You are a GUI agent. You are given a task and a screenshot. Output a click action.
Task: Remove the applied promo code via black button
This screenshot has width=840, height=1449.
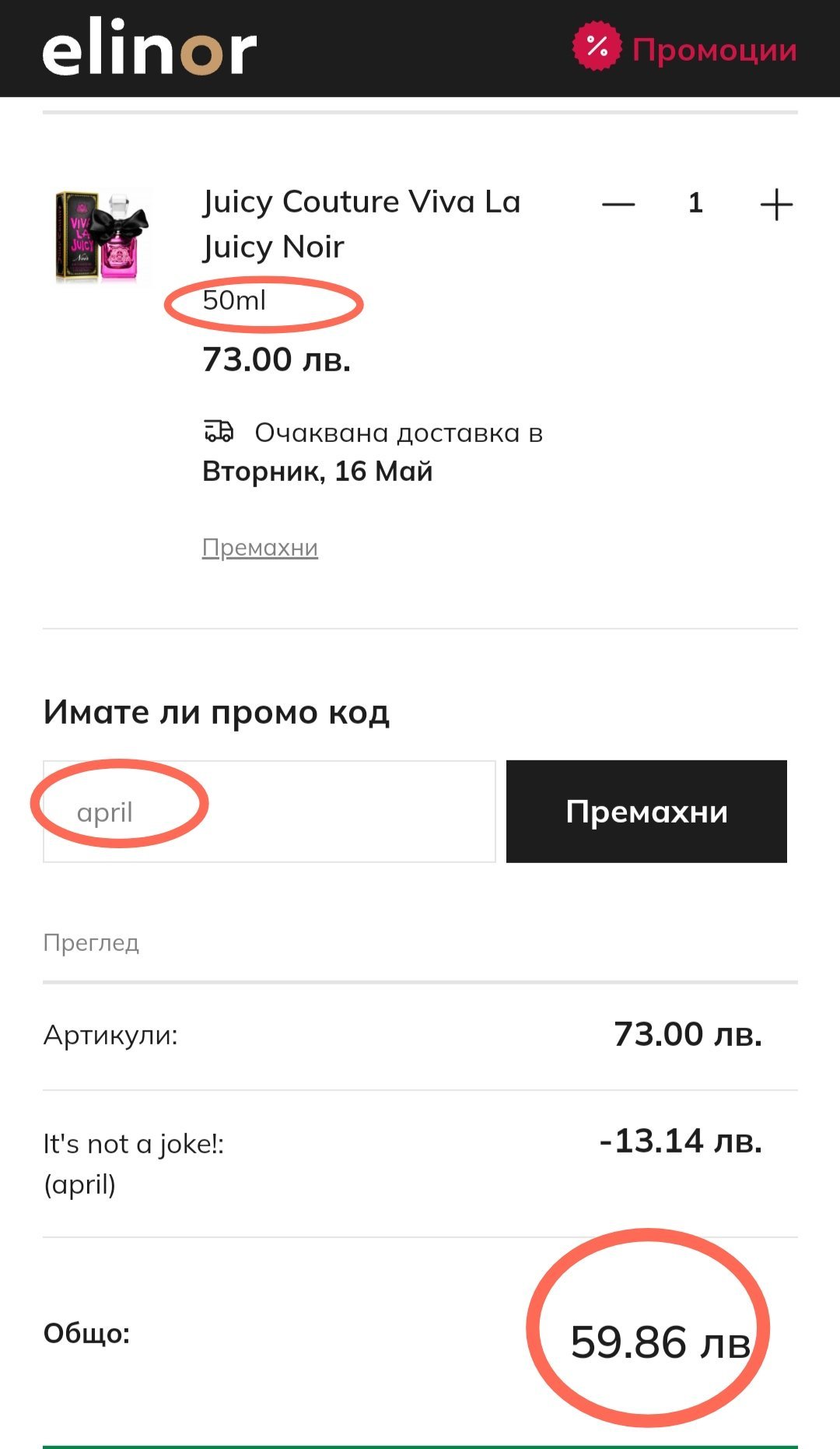646,812
